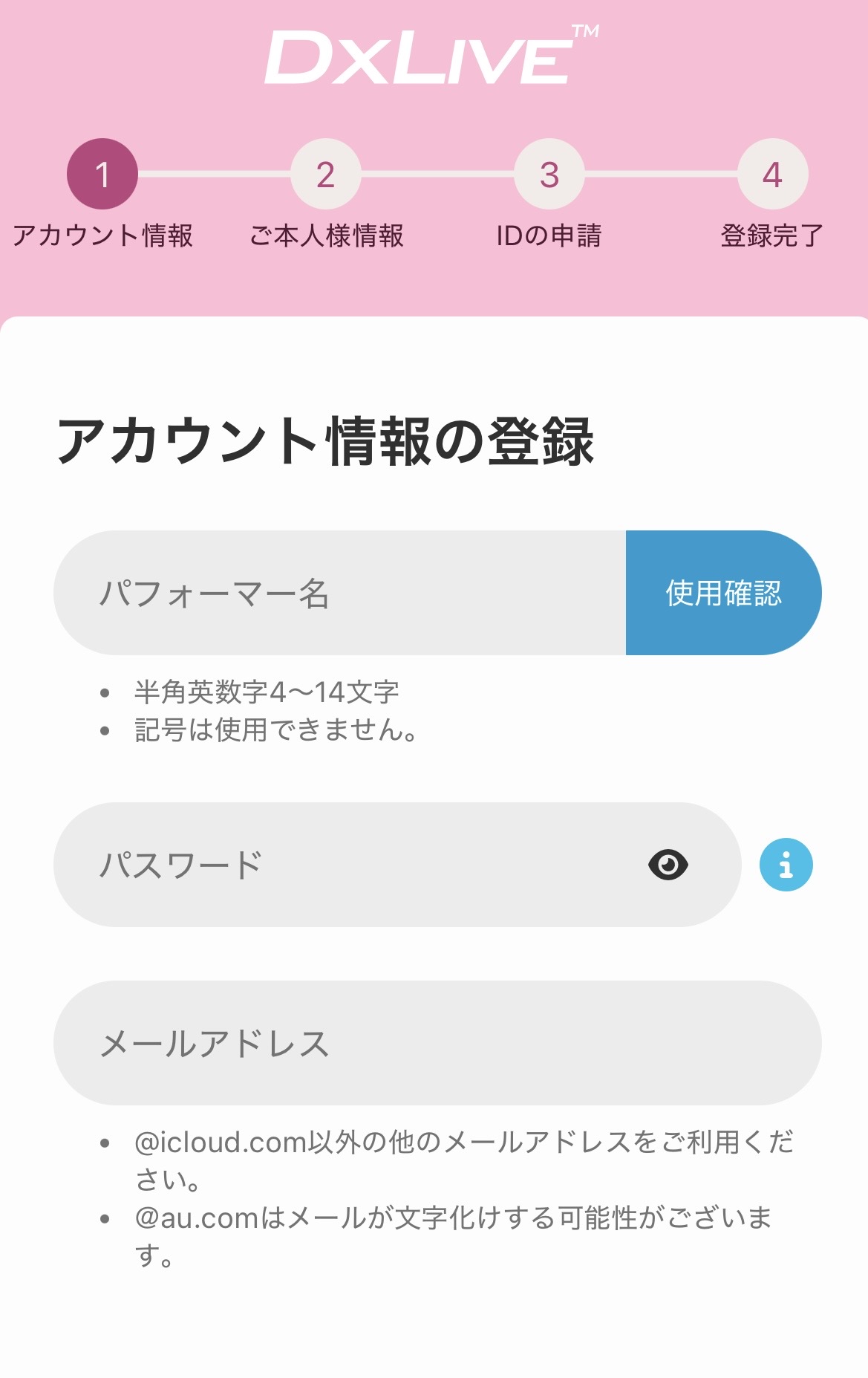Toggle password visibility with the eye icon
The image size is (868, 1378).
pyautogui.click(x=669, y=864)
